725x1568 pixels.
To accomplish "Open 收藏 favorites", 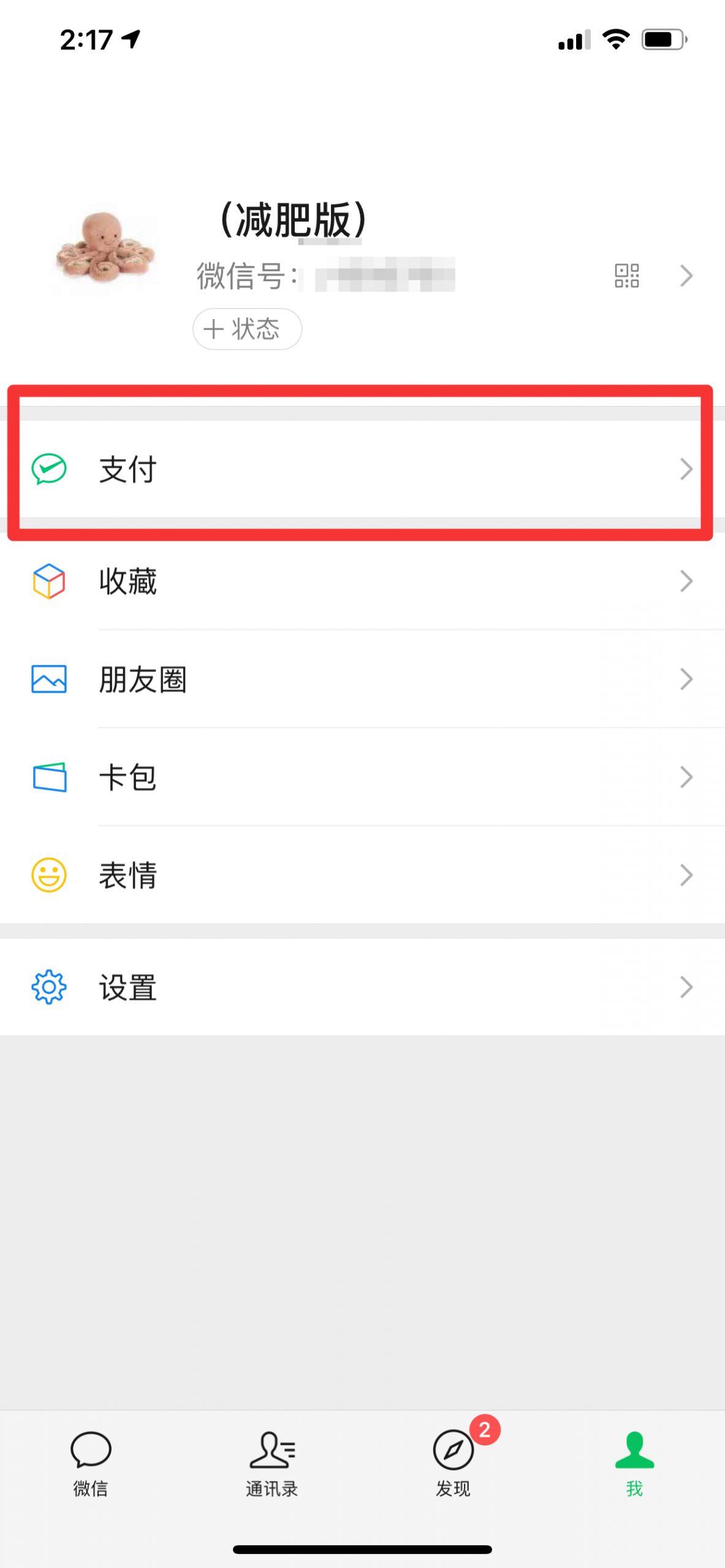I will coord(362,581).
